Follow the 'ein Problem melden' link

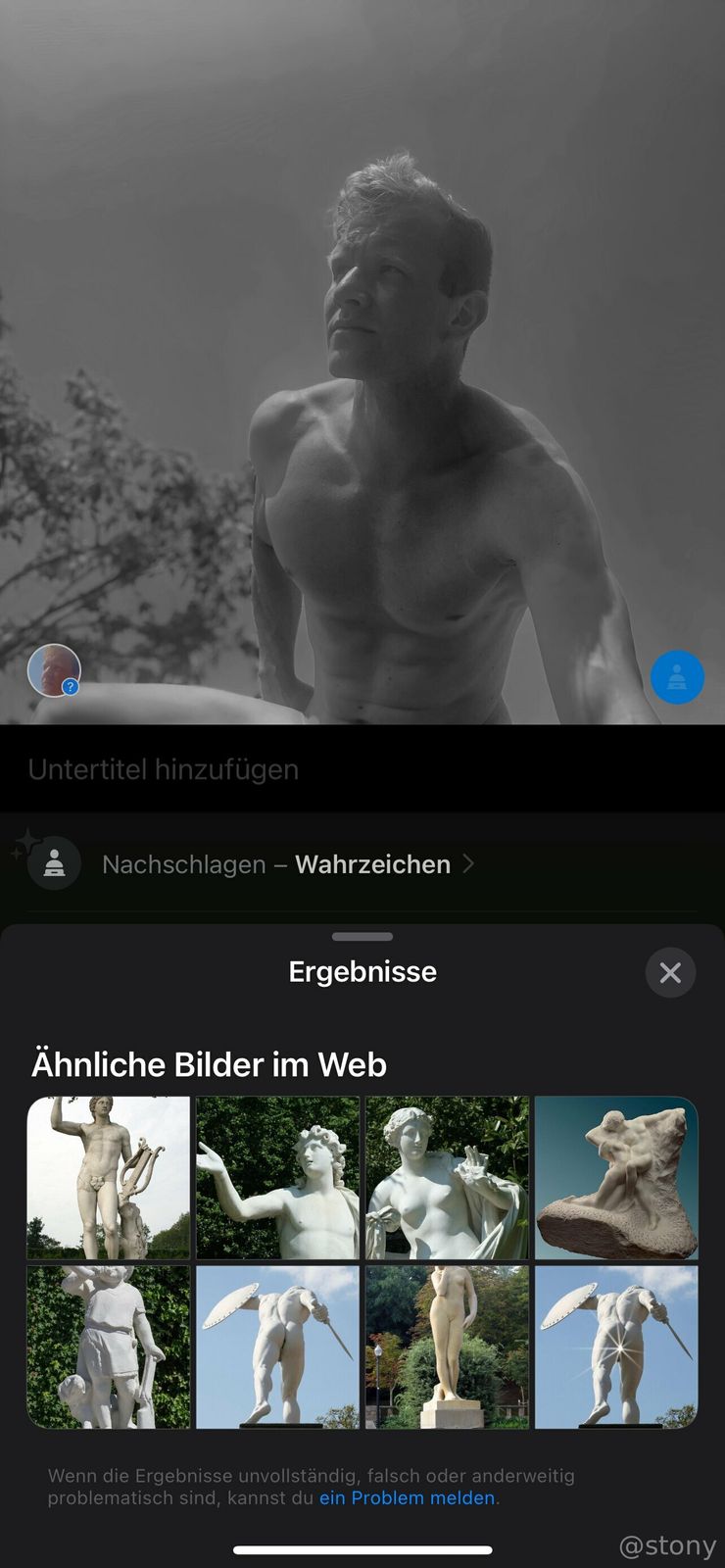[407, 1497]
